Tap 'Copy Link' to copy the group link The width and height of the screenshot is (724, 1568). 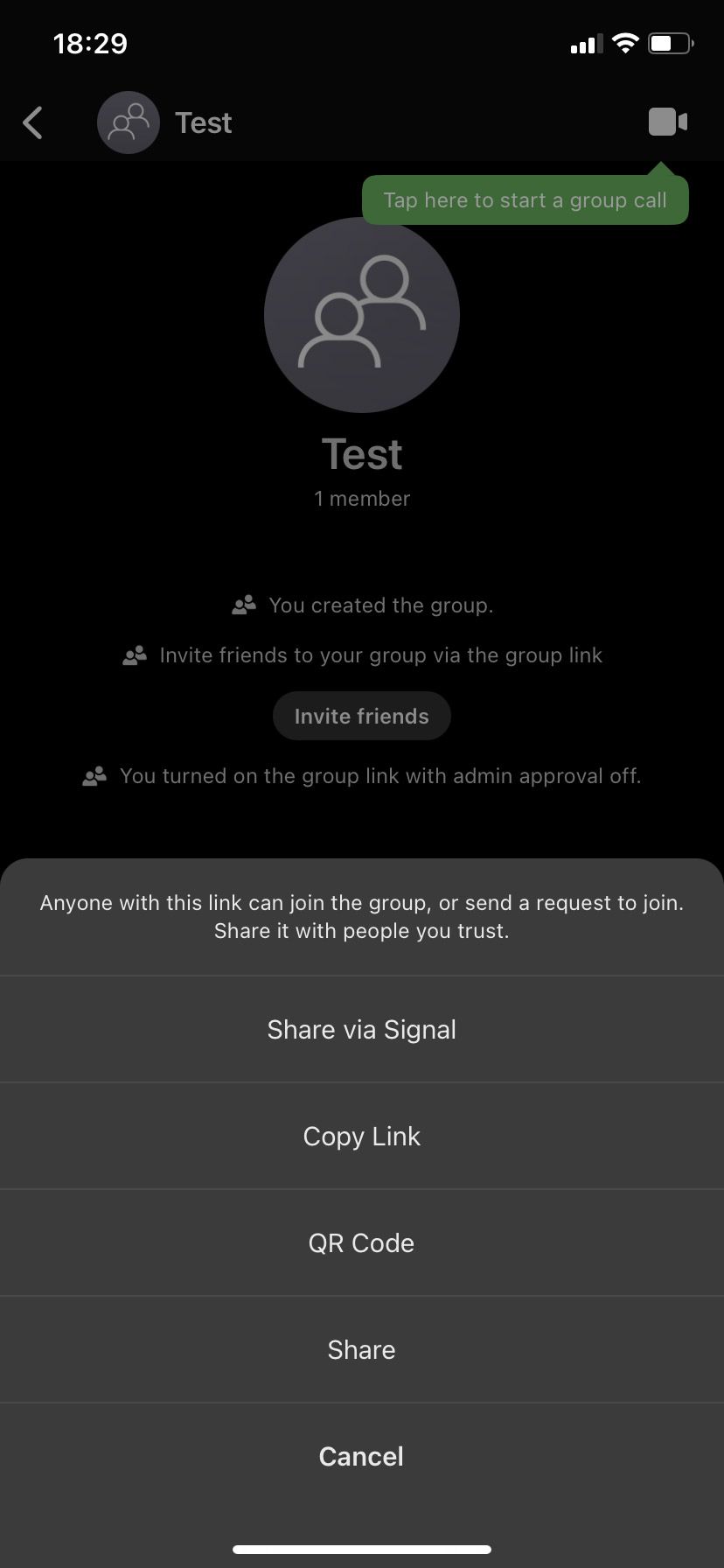click(x=361, y=1136)
